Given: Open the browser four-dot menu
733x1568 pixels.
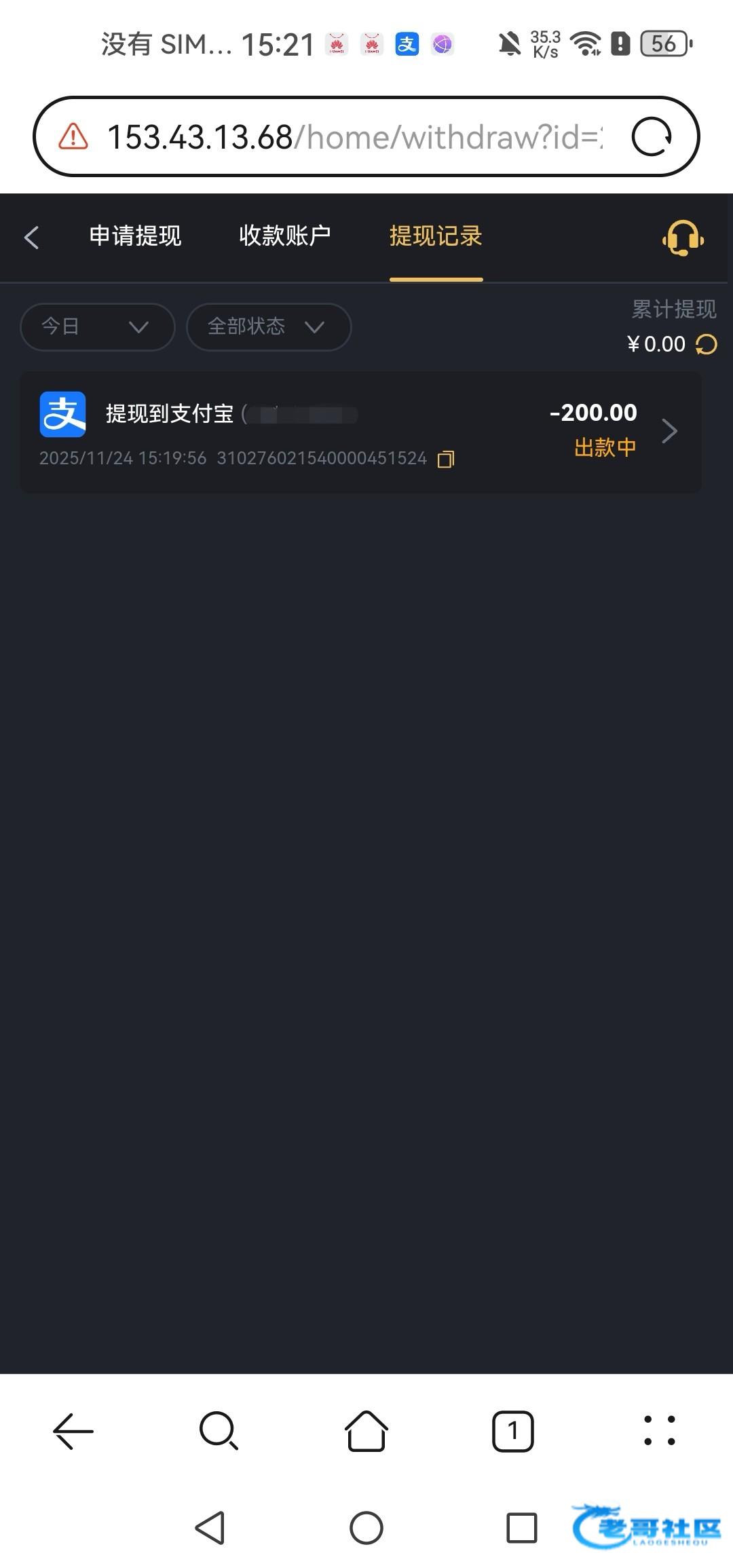Looking at the screenshot, I should click(659, 1431).
